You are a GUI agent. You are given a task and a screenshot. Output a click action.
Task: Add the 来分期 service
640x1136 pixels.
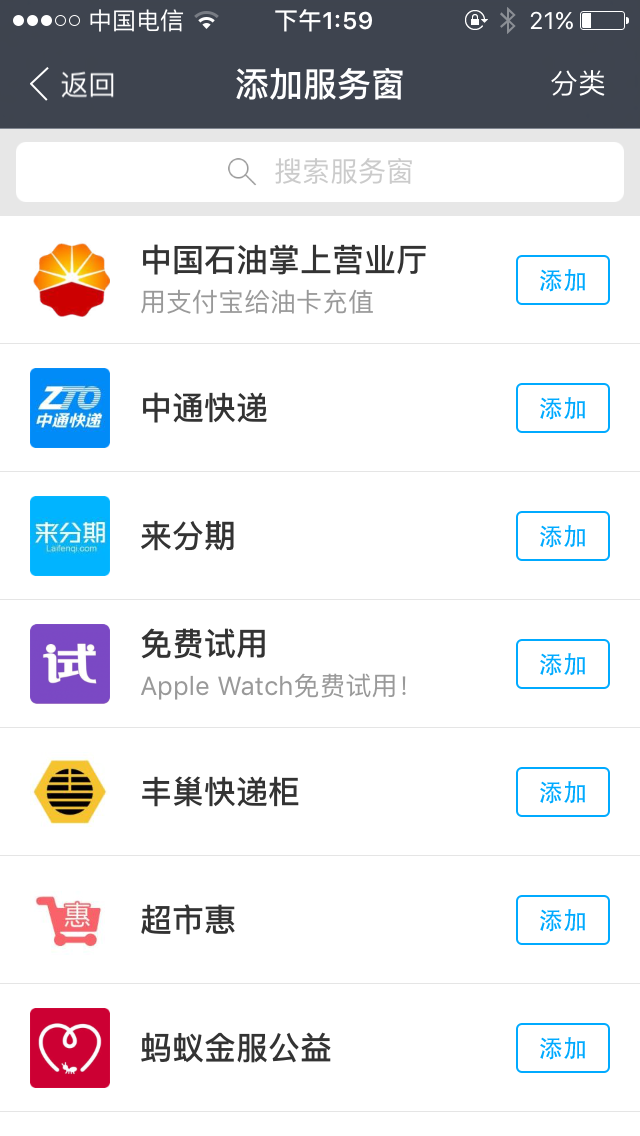pos(562,536)
